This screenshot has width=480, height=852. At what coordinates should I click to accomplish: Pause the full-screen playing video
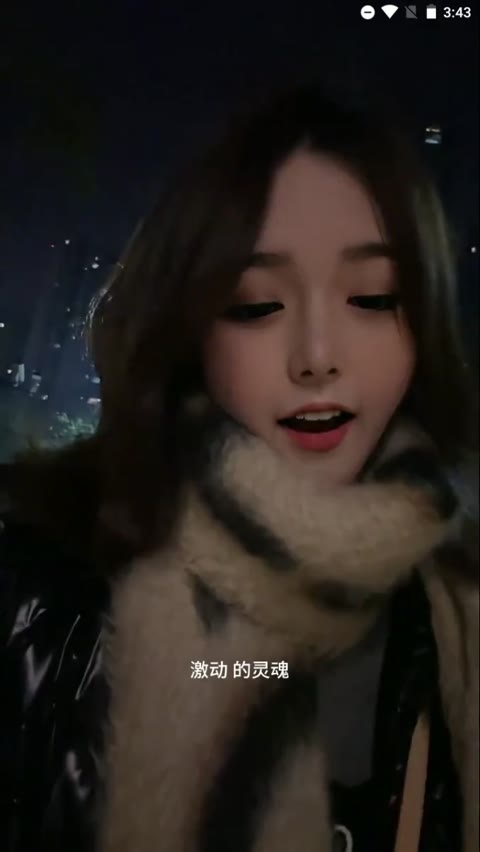pyautogui.click(x=240, y=437)
